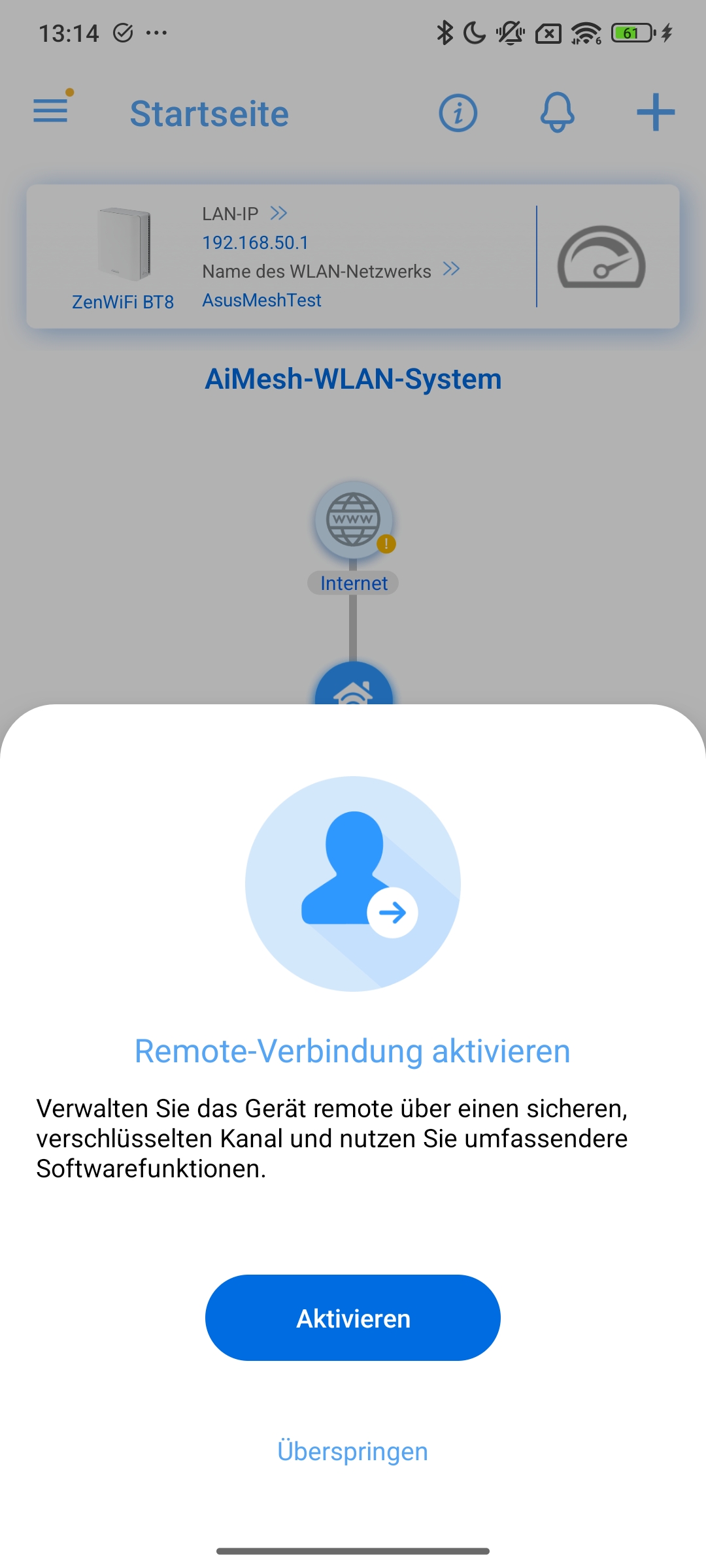Tap the Aktivieren button
Viewport: 706px width, 1568px height.
[353, 1318]
